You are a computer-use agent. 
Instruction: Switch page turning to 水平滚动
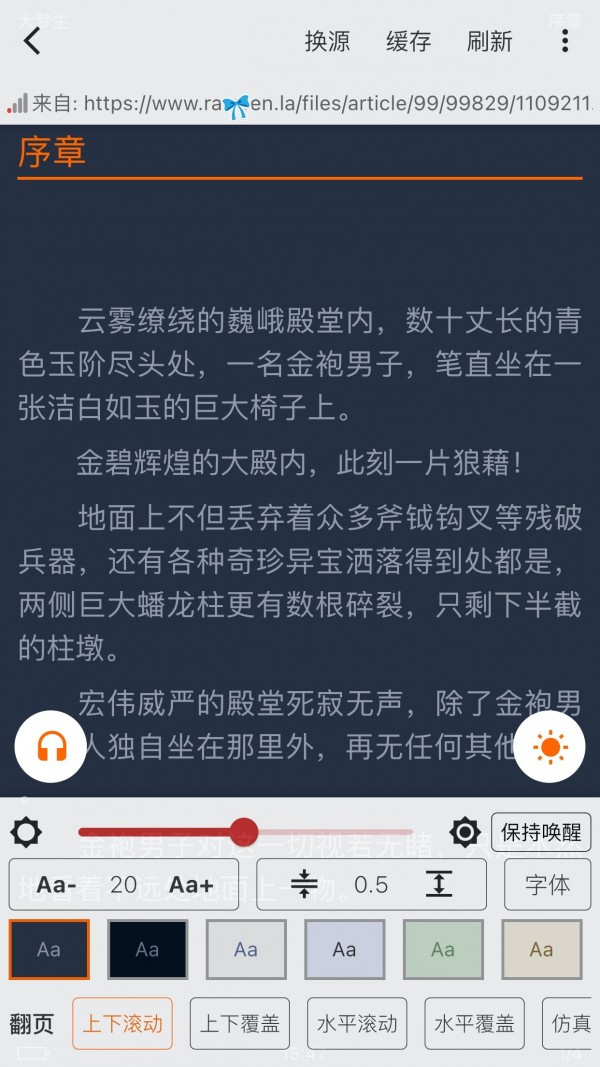[x=357, y=1023]
